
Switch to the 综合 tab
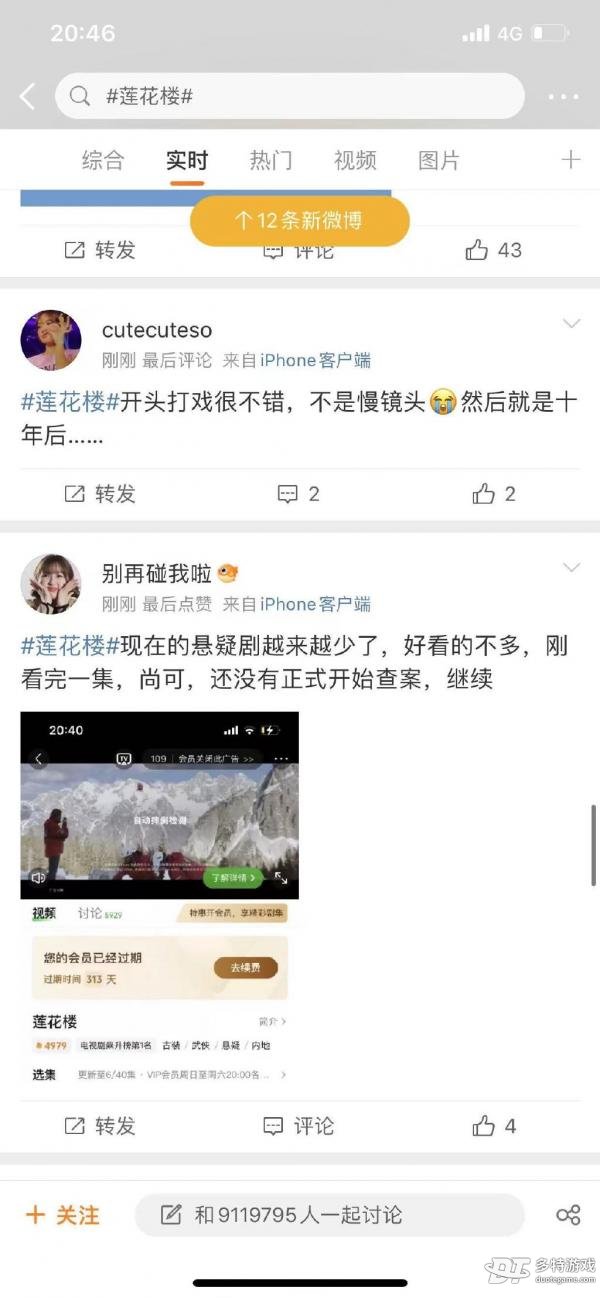coord(103,160)
